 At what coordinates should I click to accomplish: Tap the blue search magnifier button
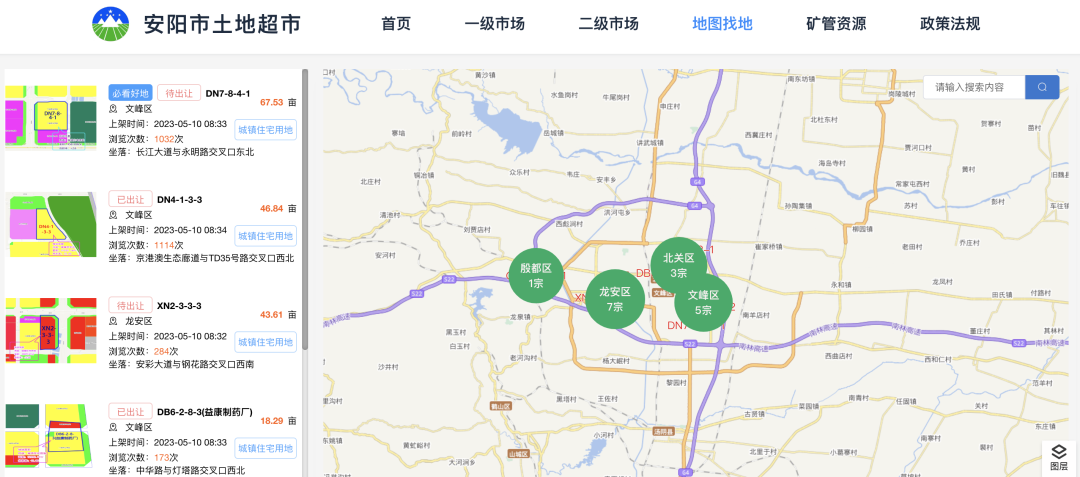coord(1042,88)
